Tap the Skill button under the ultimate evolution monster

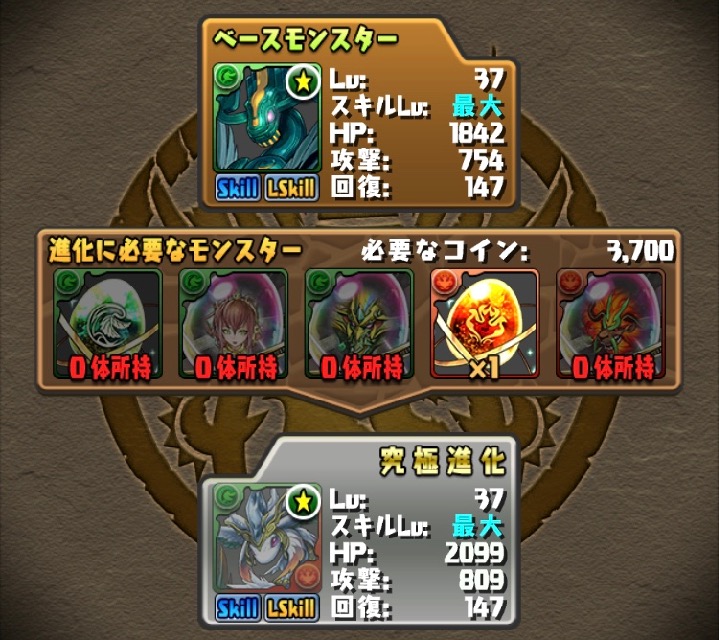[x=238, y=606]
